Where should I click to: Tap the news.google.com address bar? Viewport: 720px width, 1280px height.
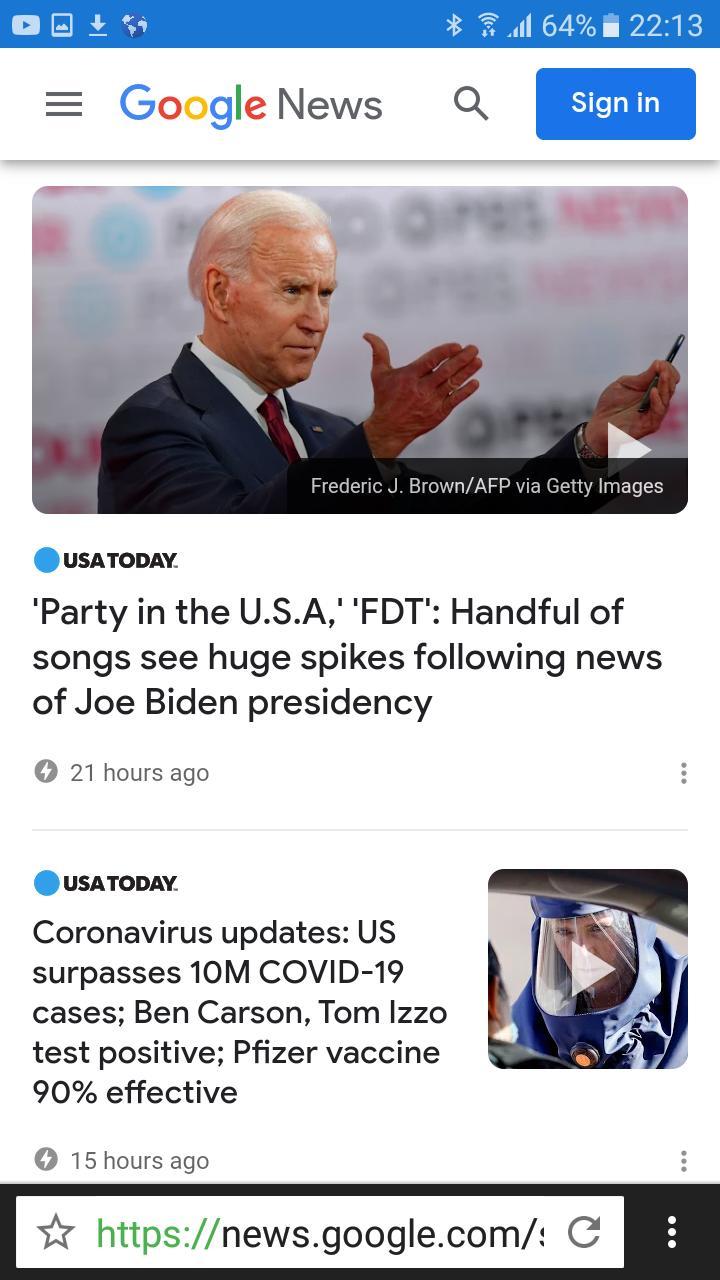[x=320, y=1232]
